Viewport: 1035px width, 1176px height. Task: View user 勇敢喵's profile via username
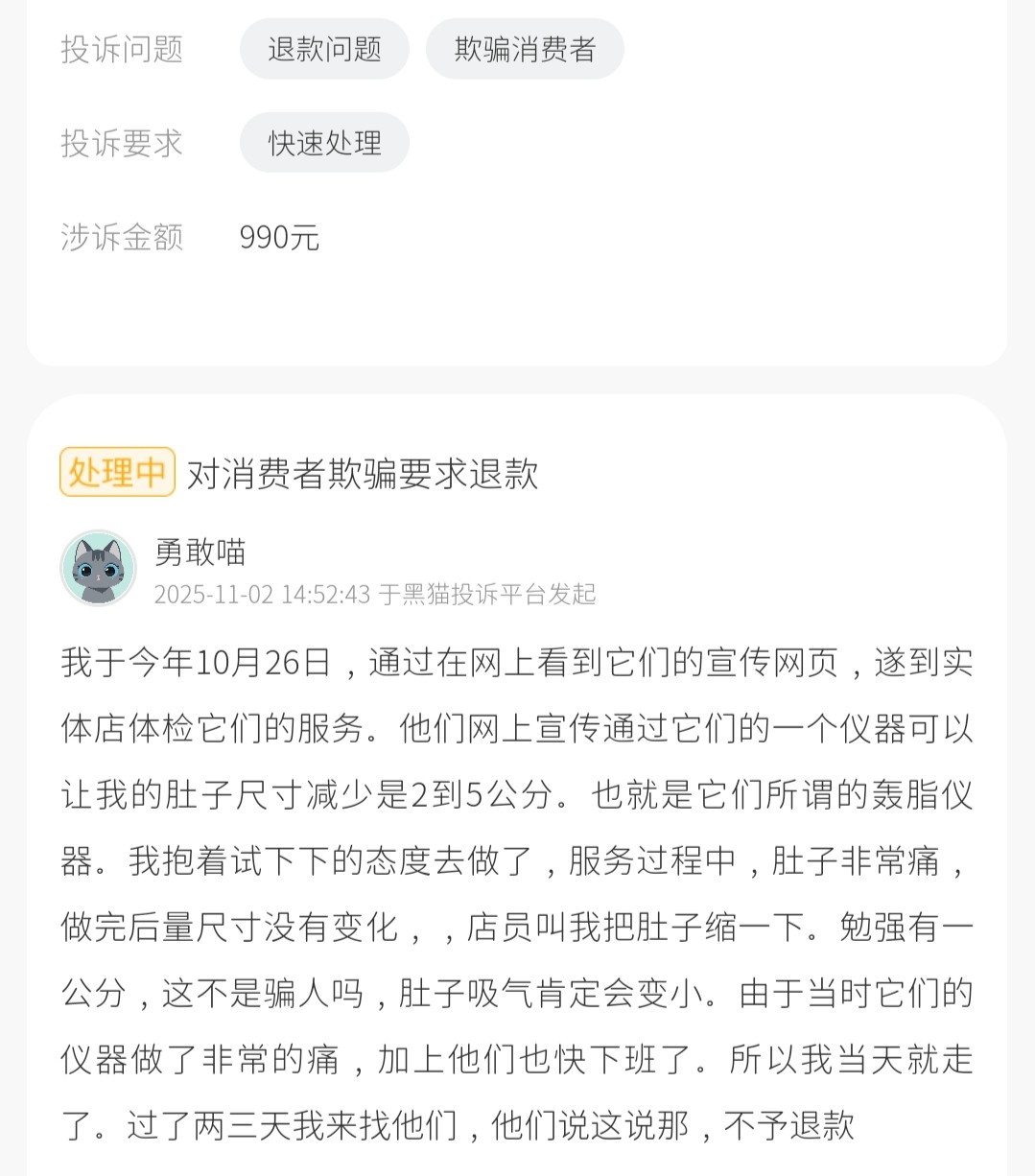[x=200, y=552]
